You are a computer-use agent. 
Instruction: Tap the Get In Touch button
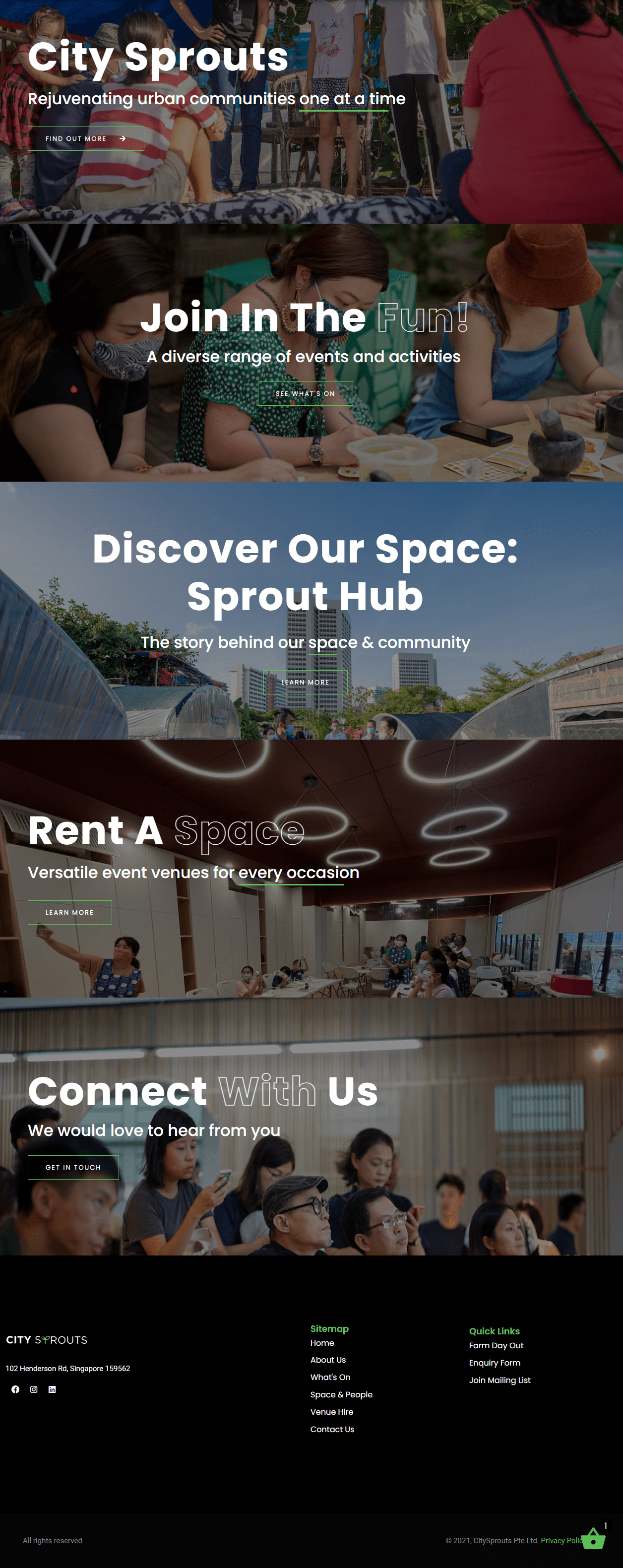pyautogui.click(x=73, y=1168)
